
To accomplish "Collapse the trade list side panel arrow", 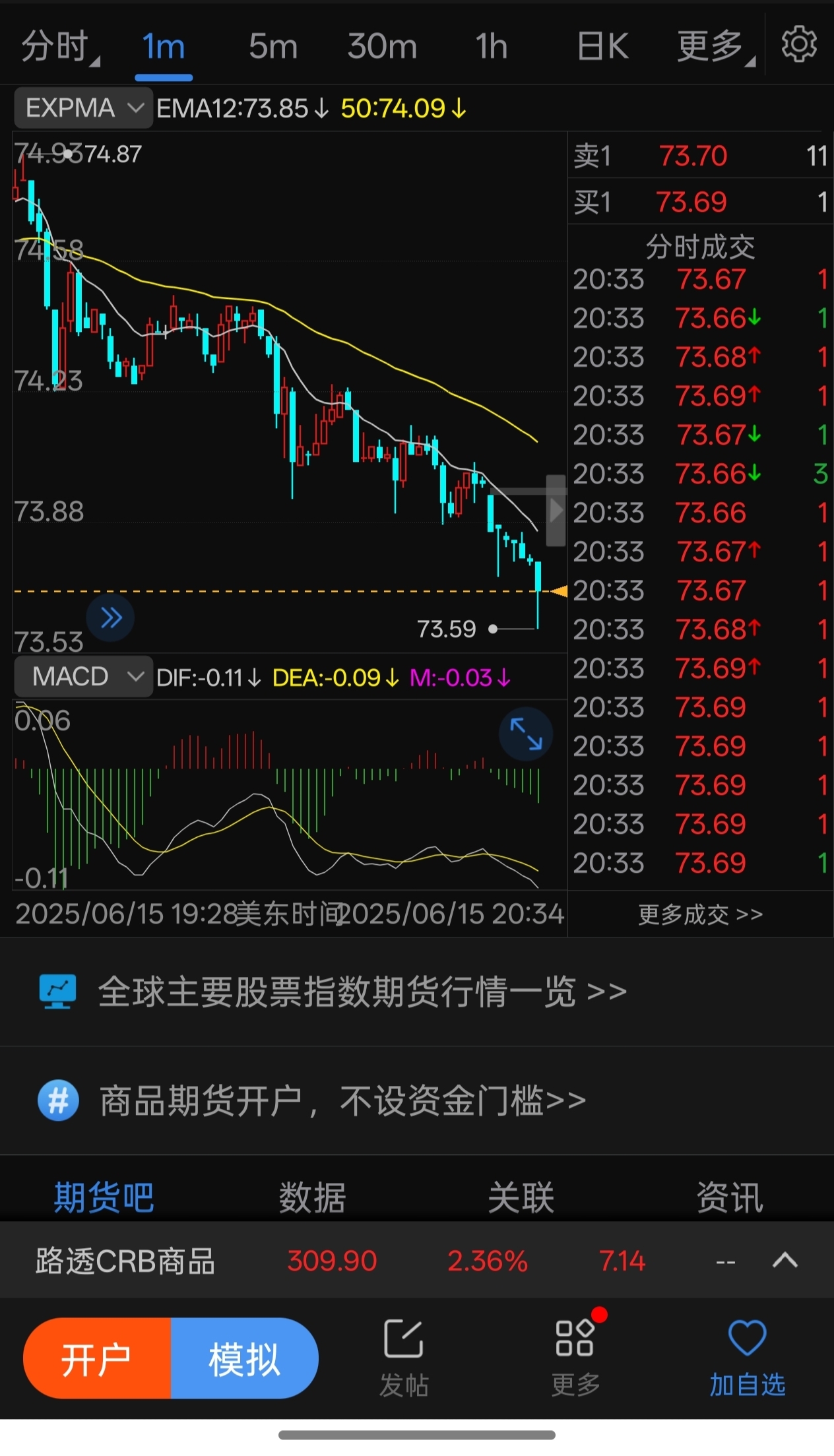I will coord(556,511).
